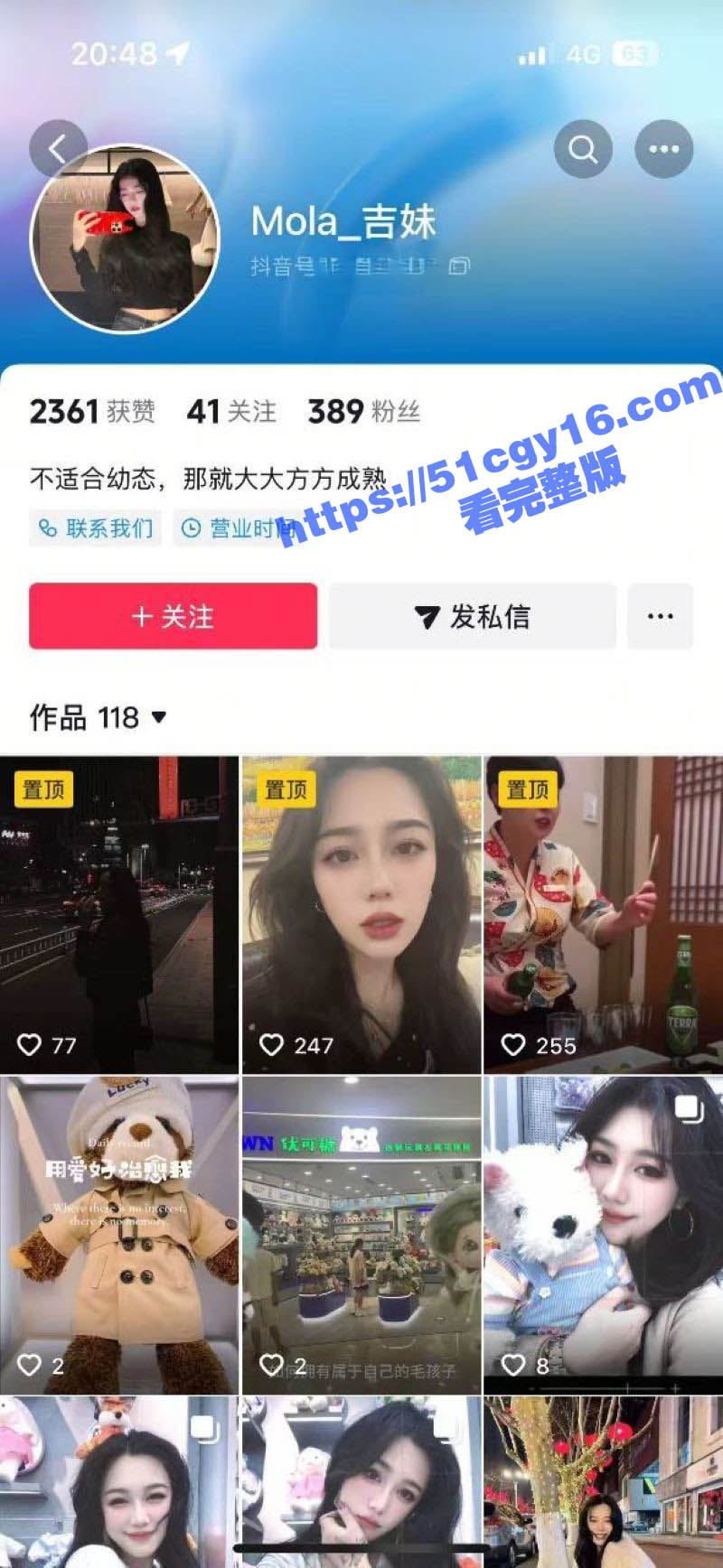Click the heart icon showing 247 likes
This screenshot has width=723, height=1568.
(x=272, y=1044)
